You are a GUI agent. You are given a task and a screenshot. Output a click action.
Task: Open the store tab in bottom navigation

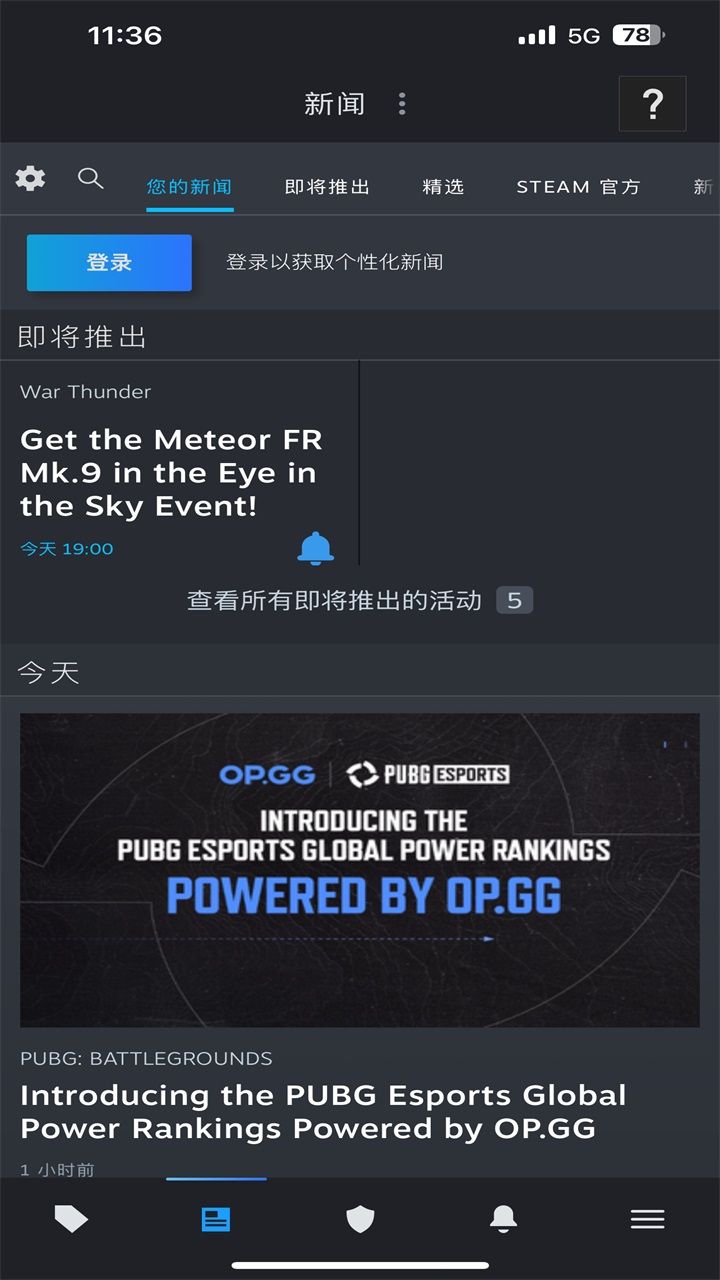[72, 1219]
